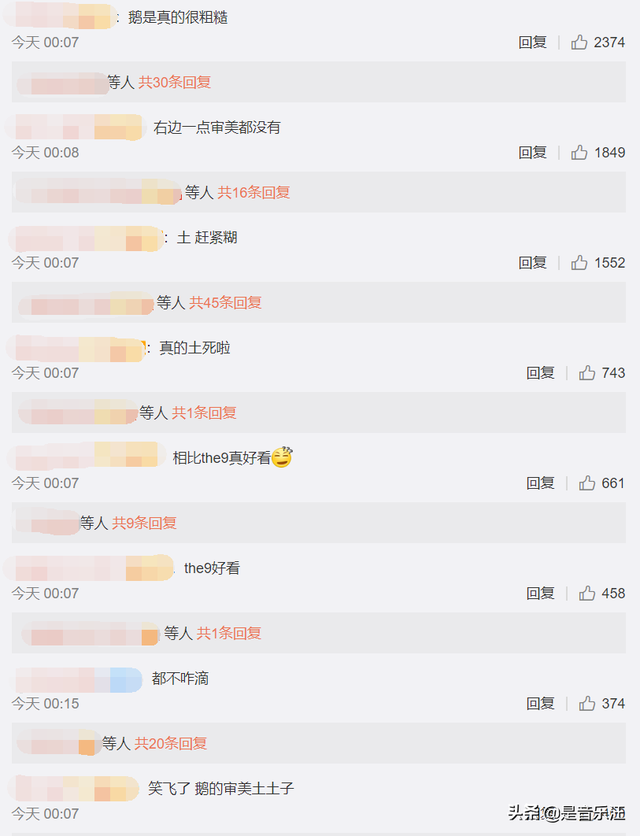
Task: Reply to the comment "右边一点审美都没有"
Action: (x=532, y=153)
